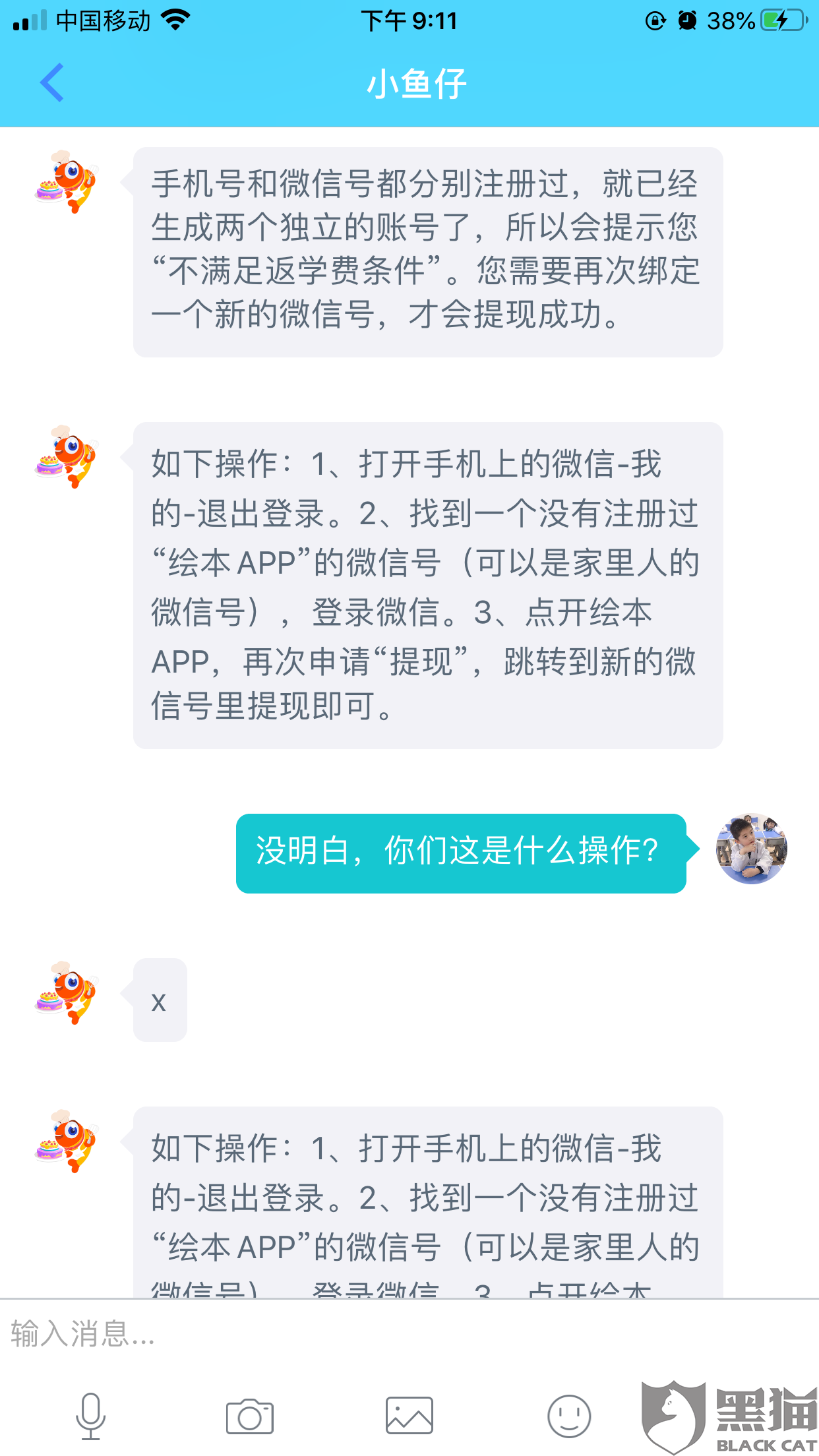Open the camera to take a photo
The width and height of the screenshot is (819, 1456).
(250, 1416)
